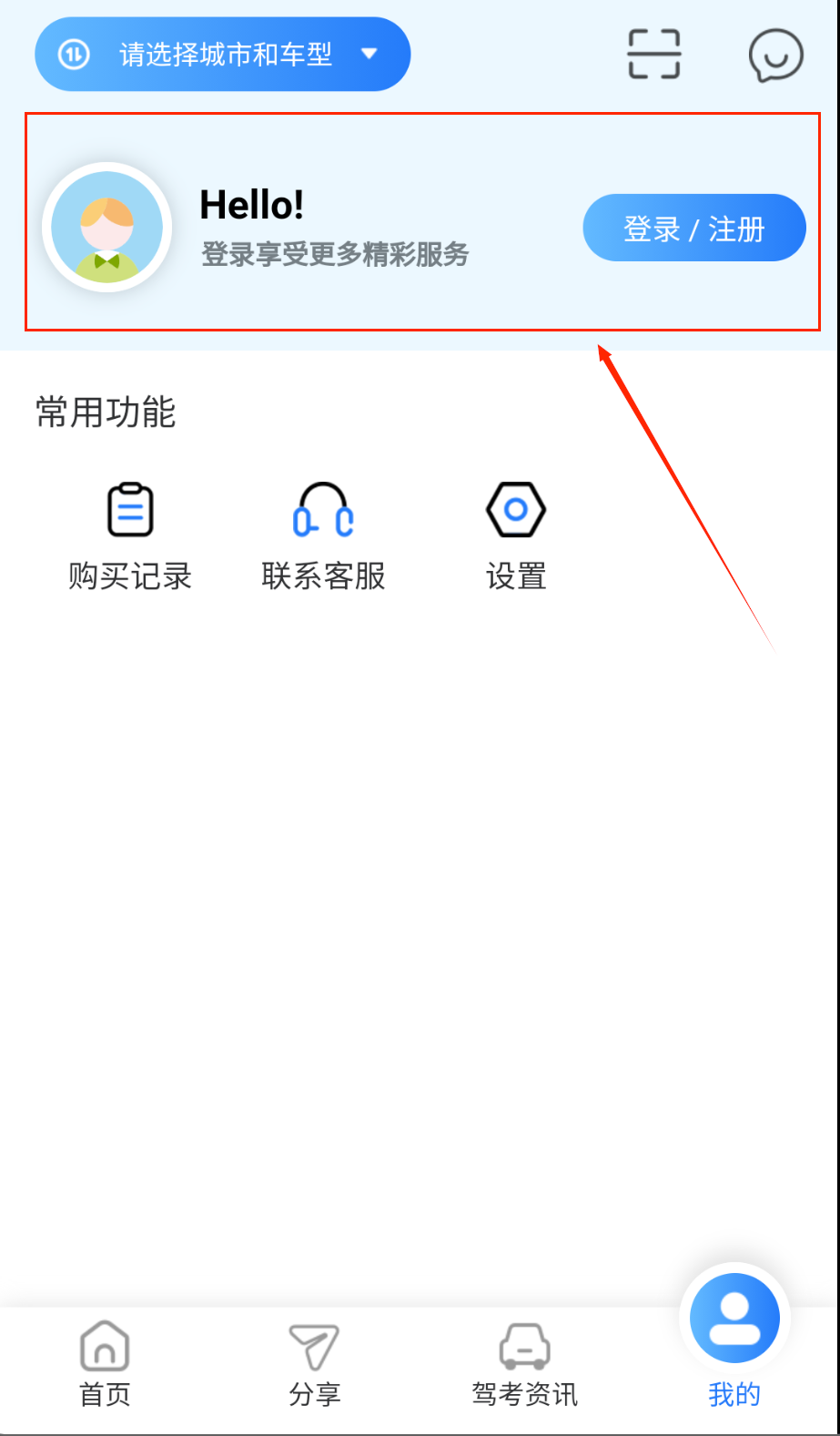
Task: Open the messages chat icon
Action: [x=775, y=55]
